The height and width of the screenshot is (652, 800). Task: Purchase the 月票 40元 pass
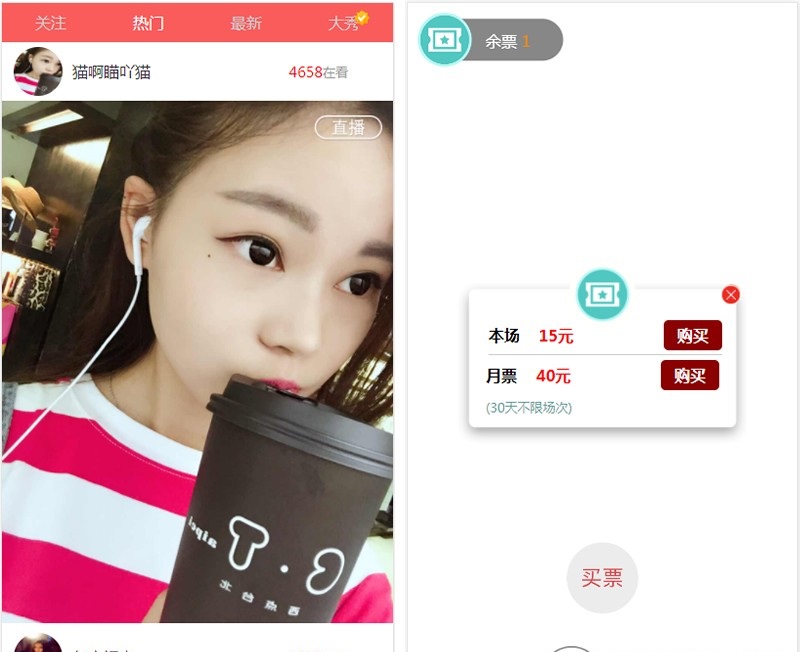click(x=689, y=376)
